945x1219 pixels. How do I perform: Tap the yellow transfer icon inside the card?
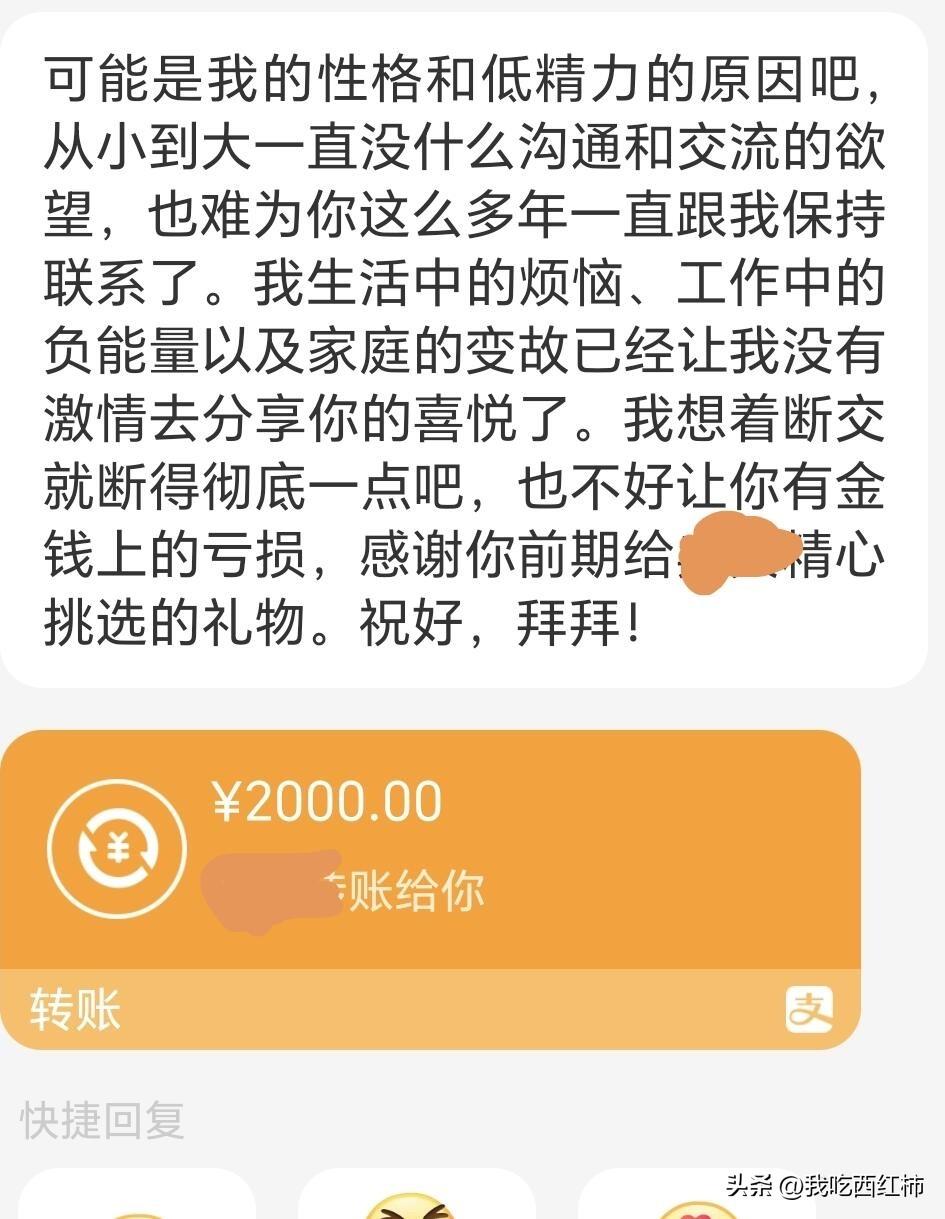pos(115,847)
